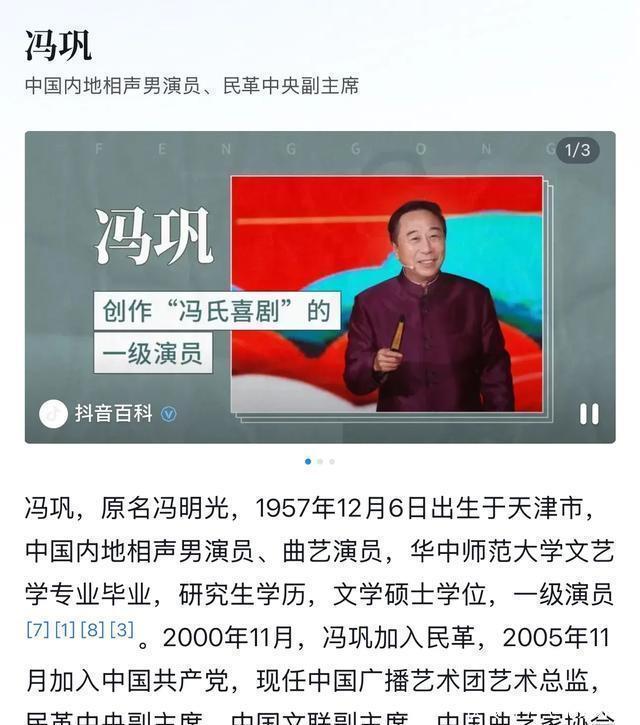The height and width of the screenshot is (725, 640).
Task: Open citation reference [7]
Action: coord(37,630)
